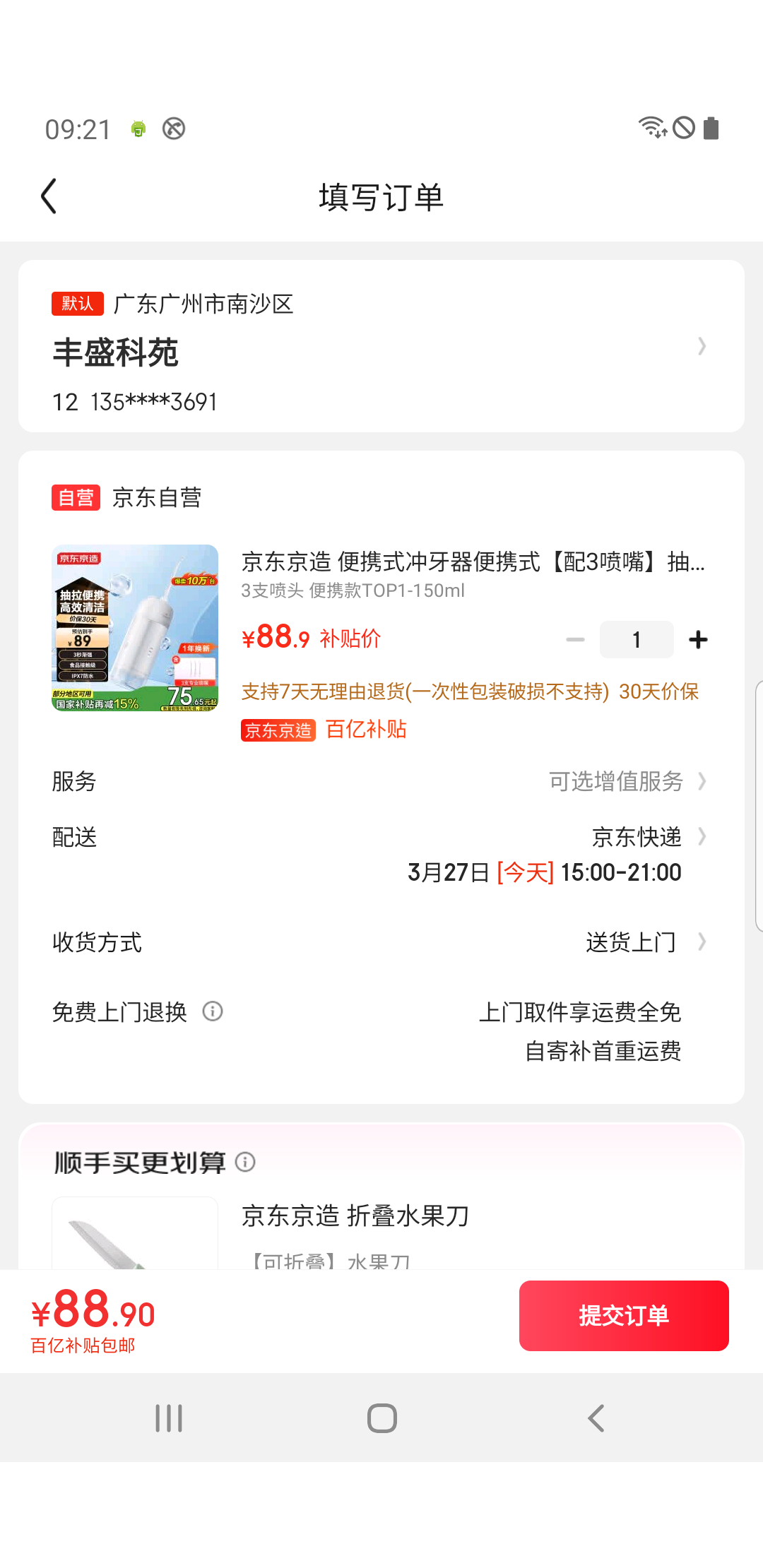The width and height of the screenshot is (763, 1568).
Task: View info about 免费上门退换
Action: pyautogui.click(x=213, y=1011)
